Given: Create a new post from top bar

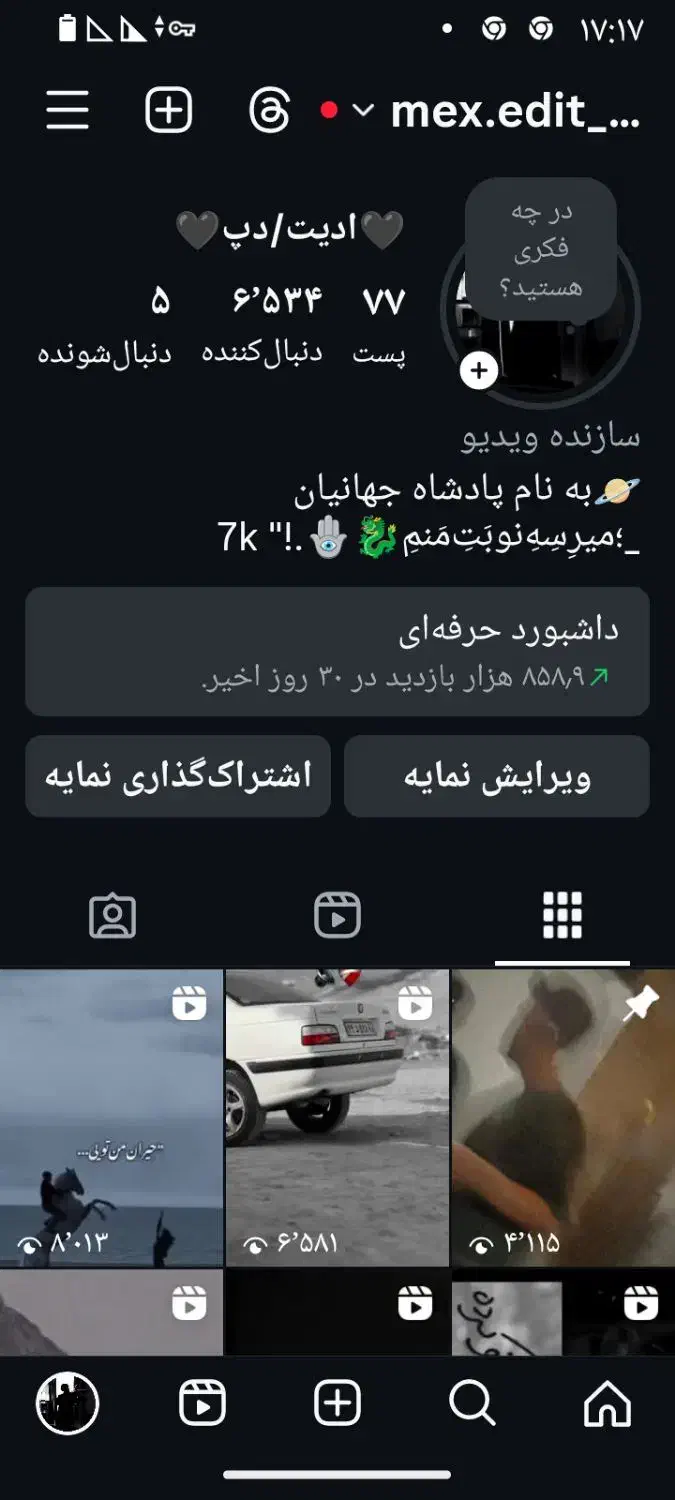Looking at the screenshot, I should [x=168, y=110].
